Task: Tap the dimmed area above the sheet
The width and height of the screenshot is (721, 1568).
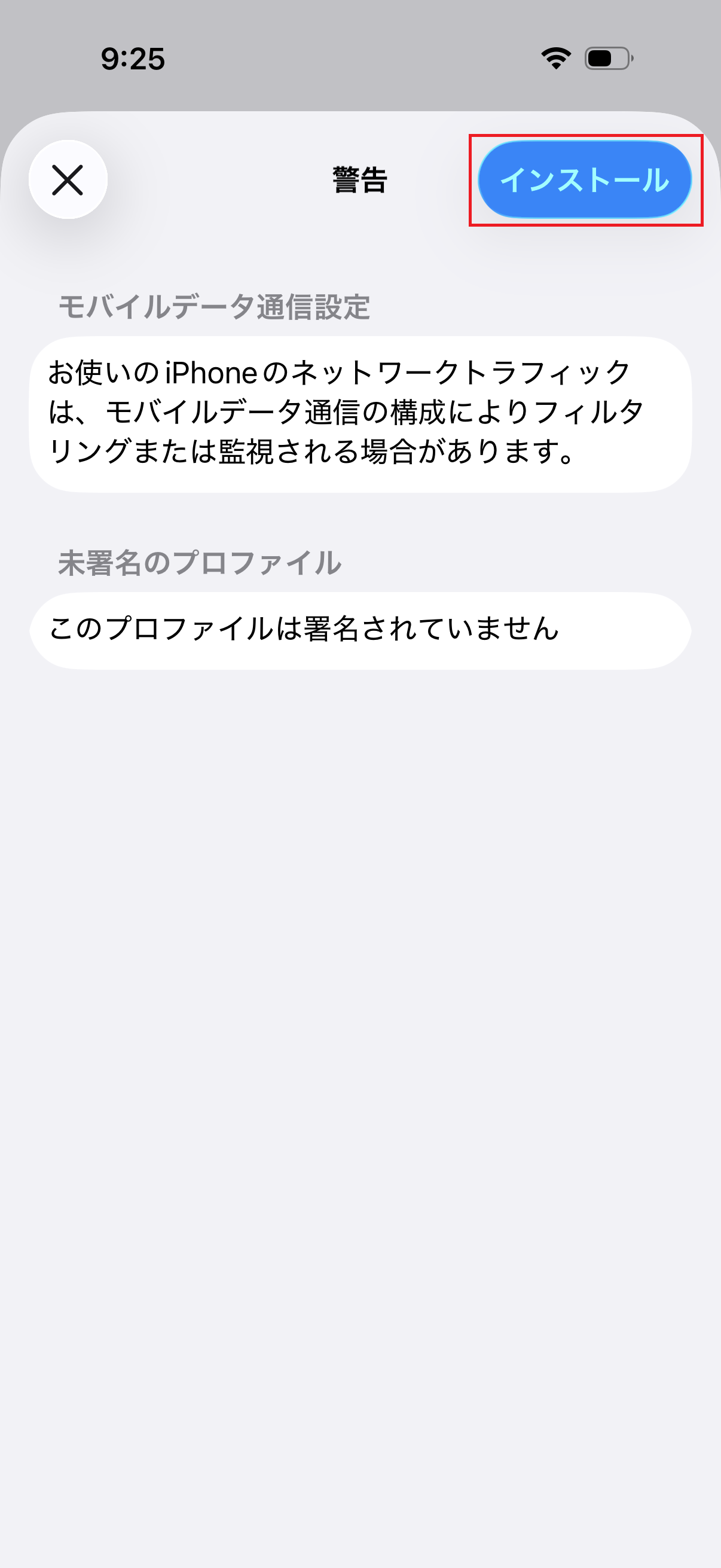Action: tap(360, 55)
